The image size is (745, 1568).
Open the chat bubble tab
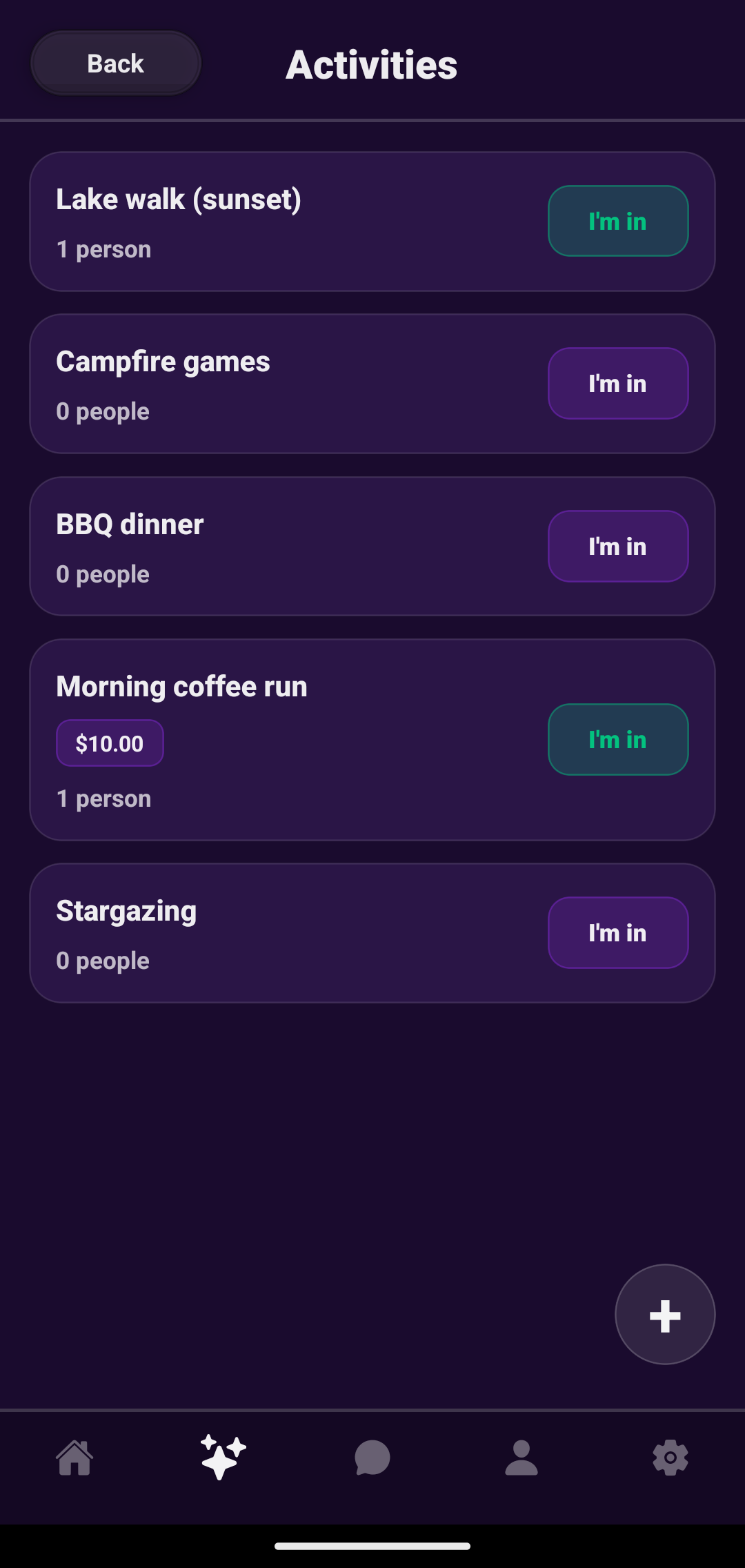point(372,1458)
